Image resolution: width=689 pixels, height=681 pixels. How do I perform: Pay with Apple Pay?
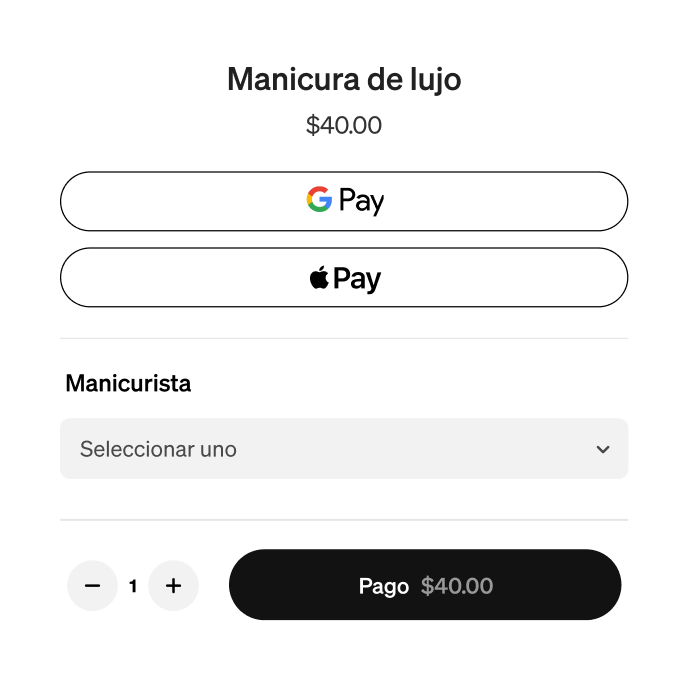pyautogui.click(x=344, y=277)
